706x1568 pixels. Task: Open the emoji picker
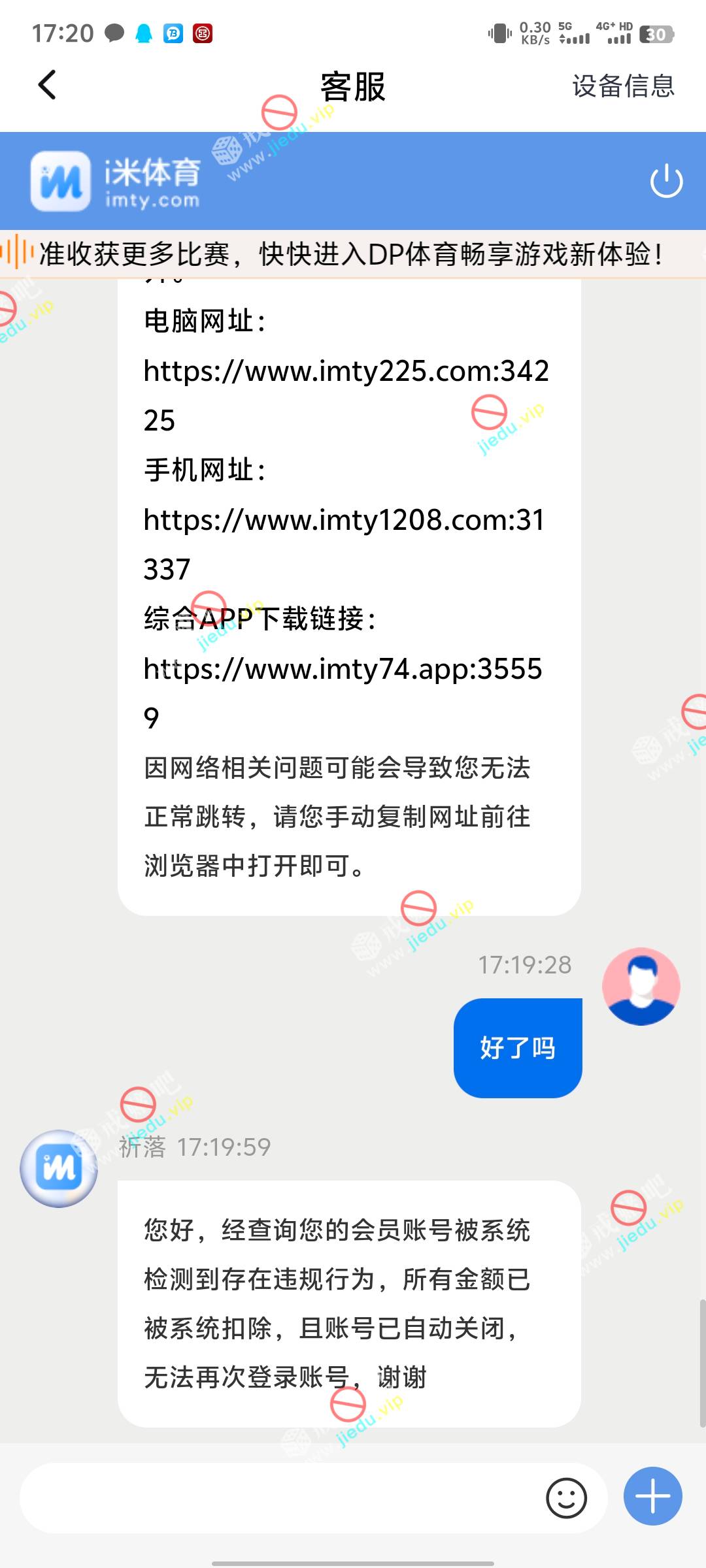(x=566, y=1497)
